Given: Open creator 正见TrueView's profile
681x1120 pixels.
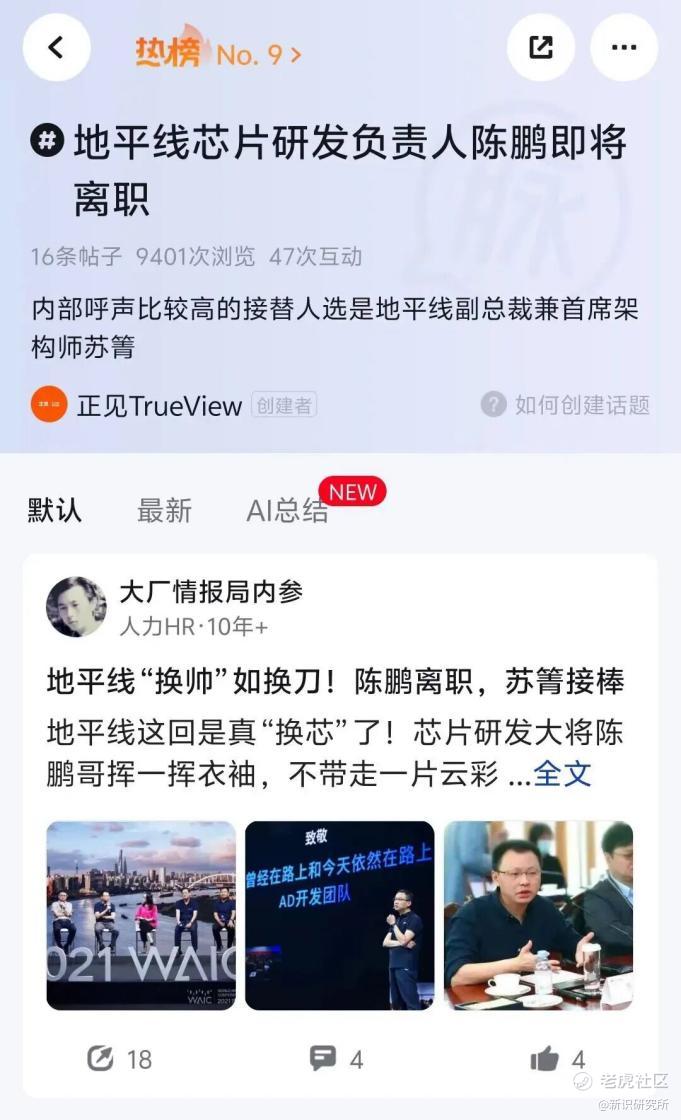Looking at the screenshot, I should (x=160, y=405).
